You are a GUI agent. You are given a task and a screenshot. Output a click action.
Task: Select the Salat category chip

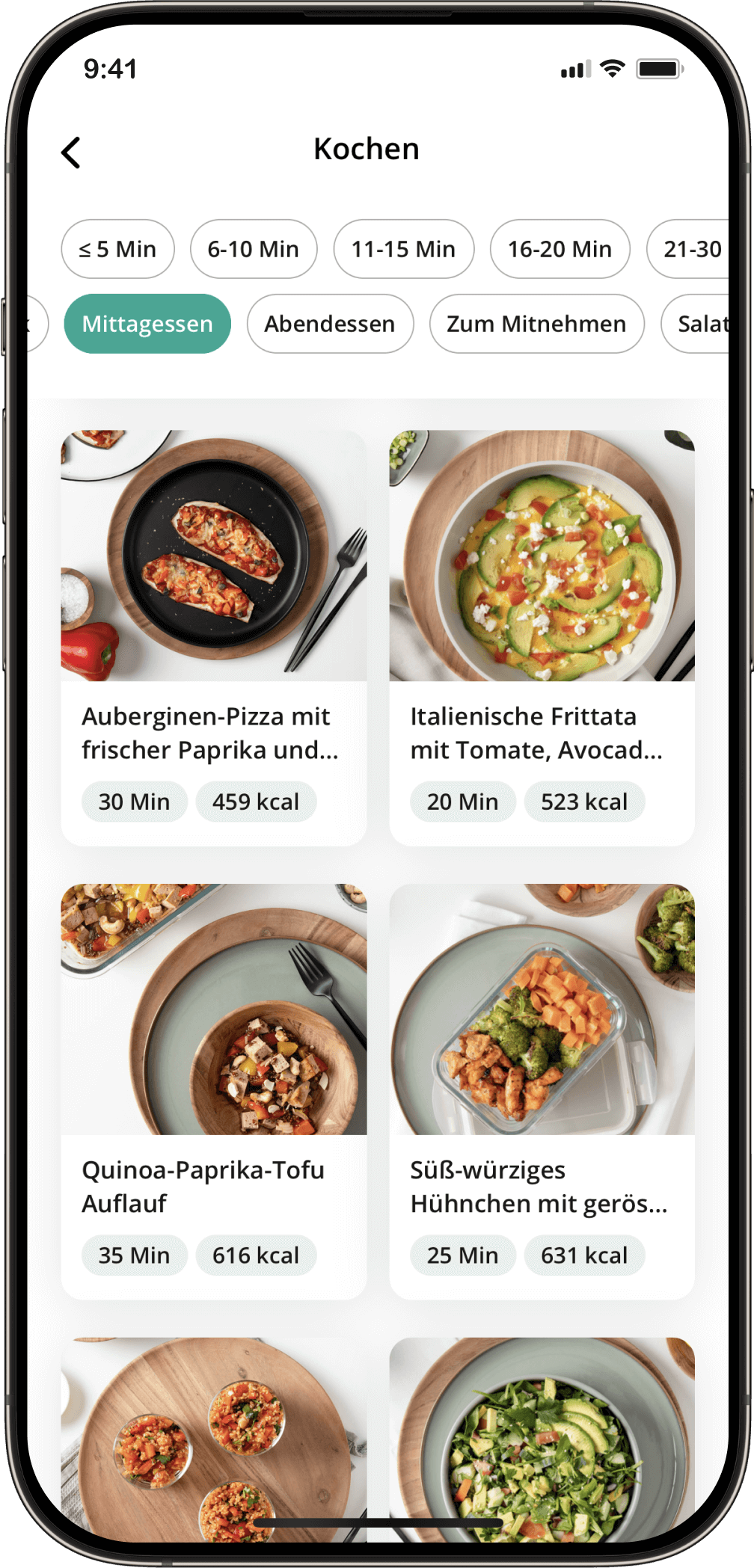tap(698, 324)
